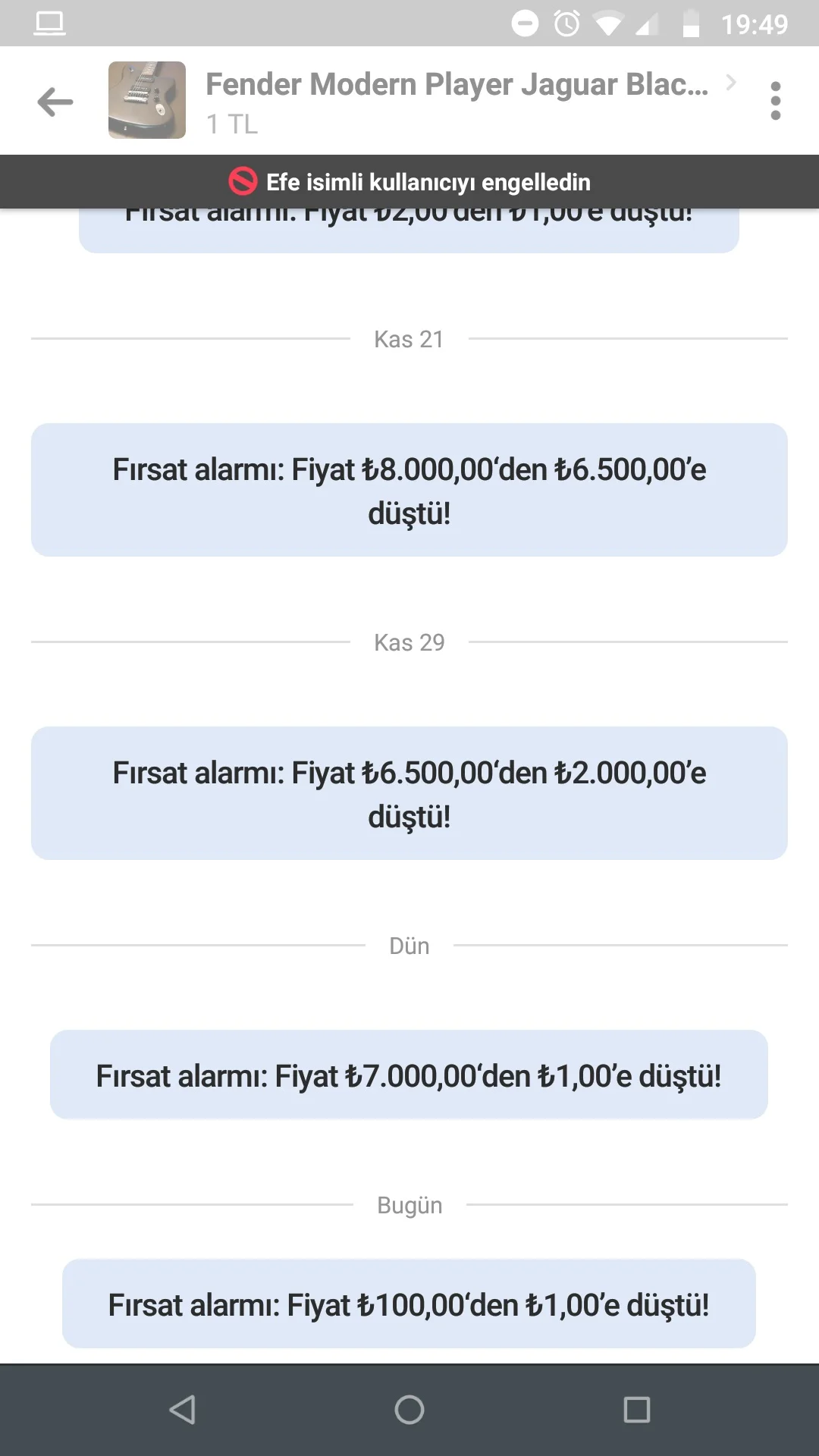The image size is (819, 1456).
Task: Open the three-dot overflow menu
Action: coord(775,101)
